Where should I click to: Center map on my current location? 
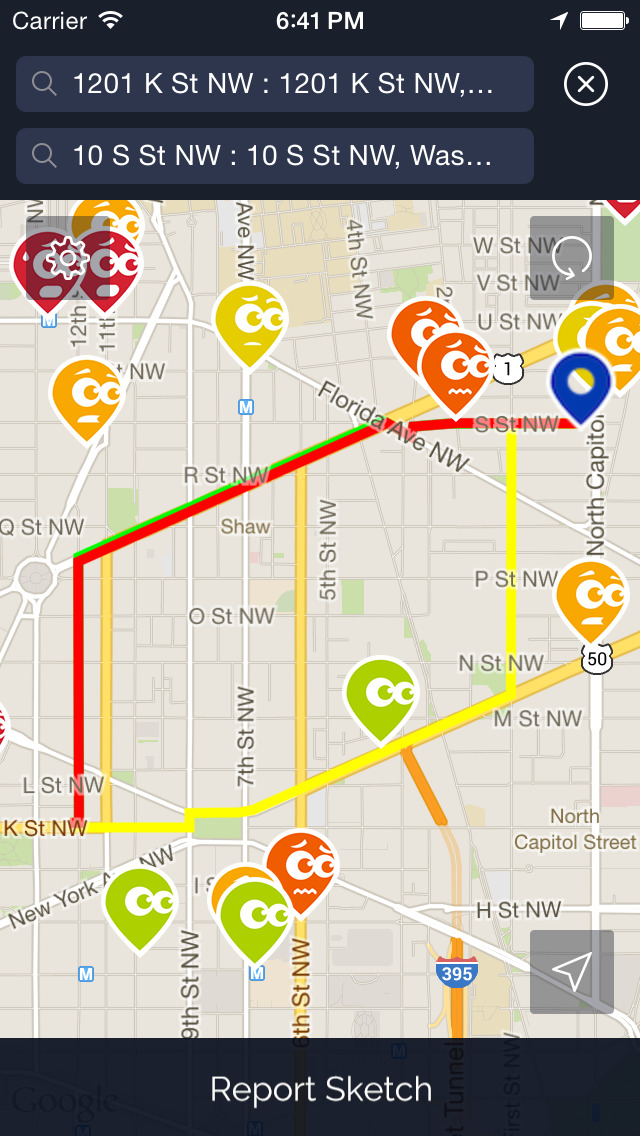coord(571,971)
